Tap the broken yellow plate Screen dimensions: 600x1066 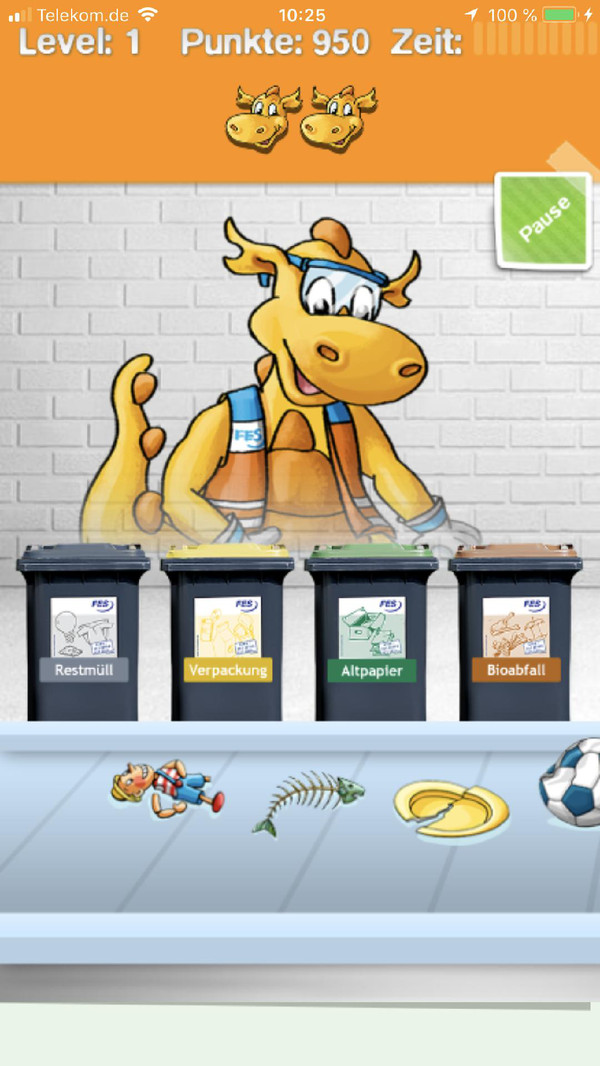451,807
